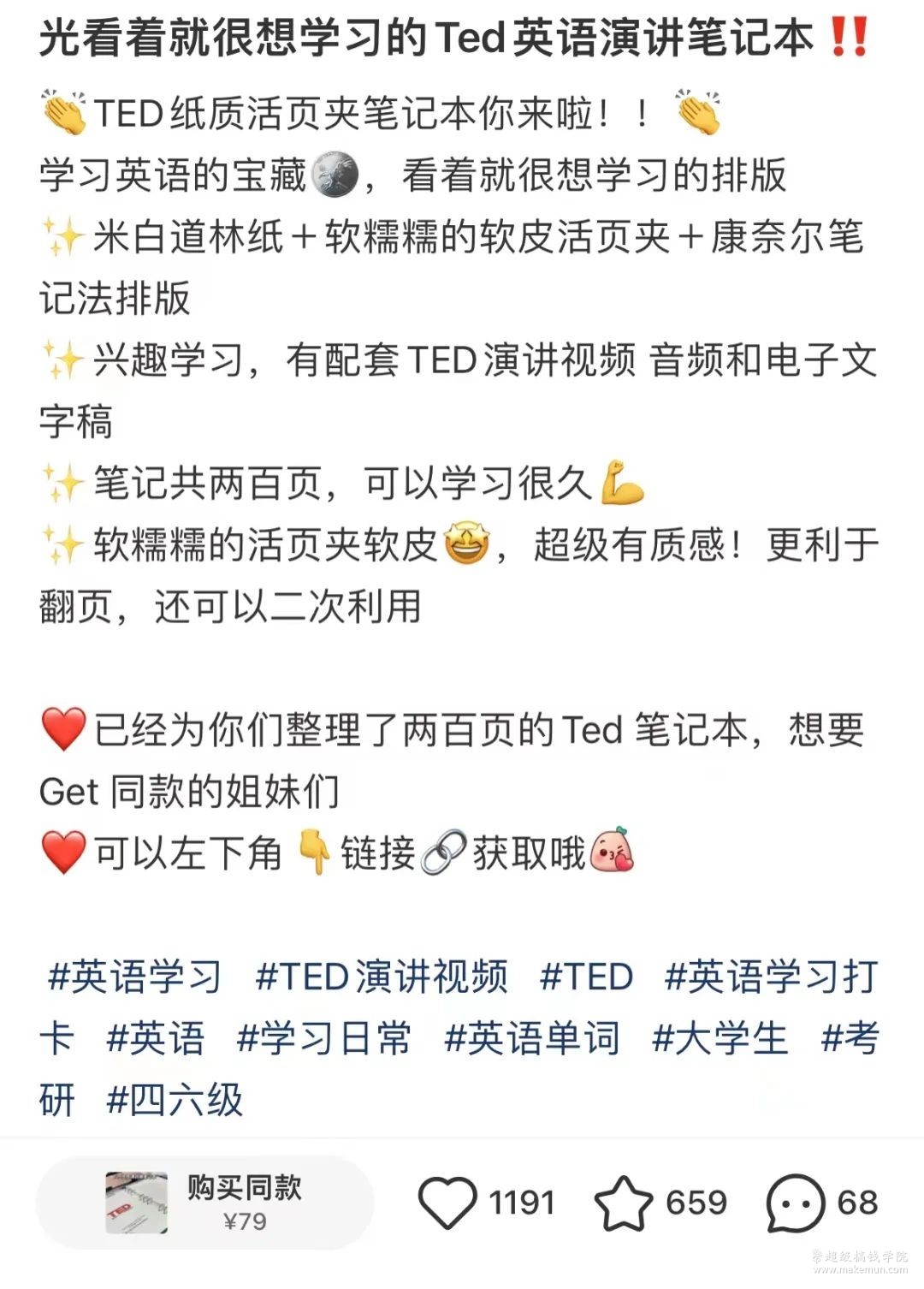Tap the 购买同款 ¥79 purchase button
The image size is (924, 1289).
(x=205, y=1202)
